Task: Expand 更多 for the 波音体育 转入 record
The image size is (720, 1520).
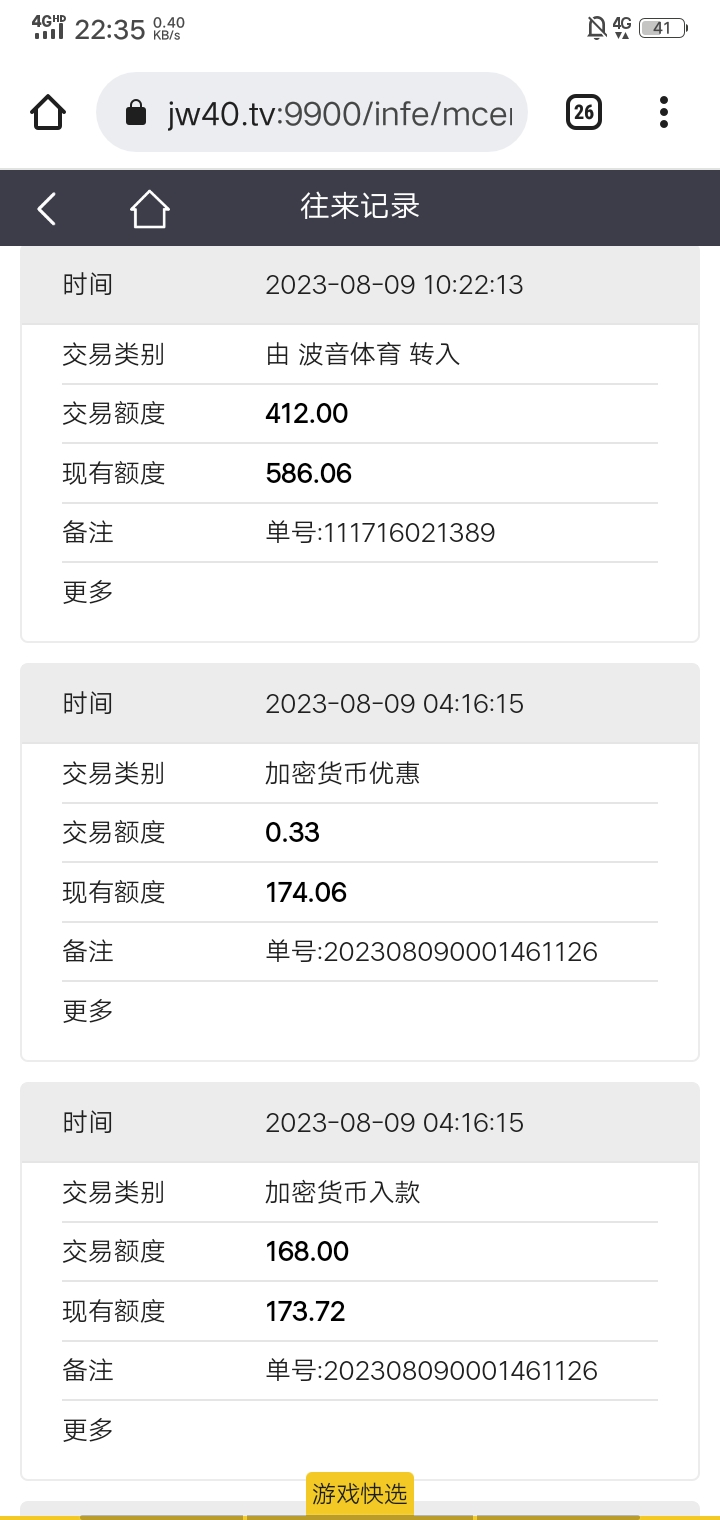Action: (x=89, y=592)
